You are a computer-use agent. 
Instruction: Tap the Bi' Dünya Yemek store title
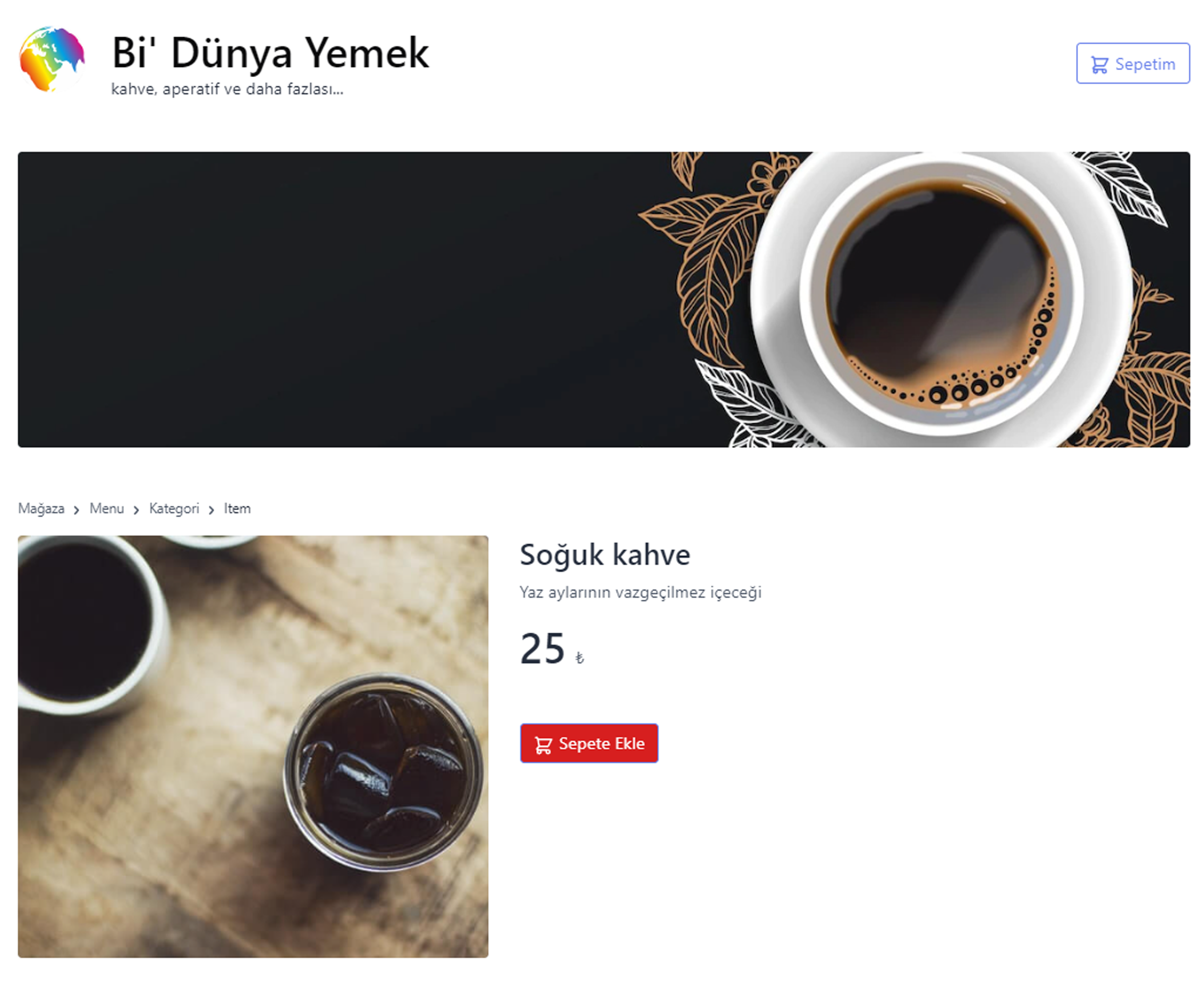pos(270,53)
